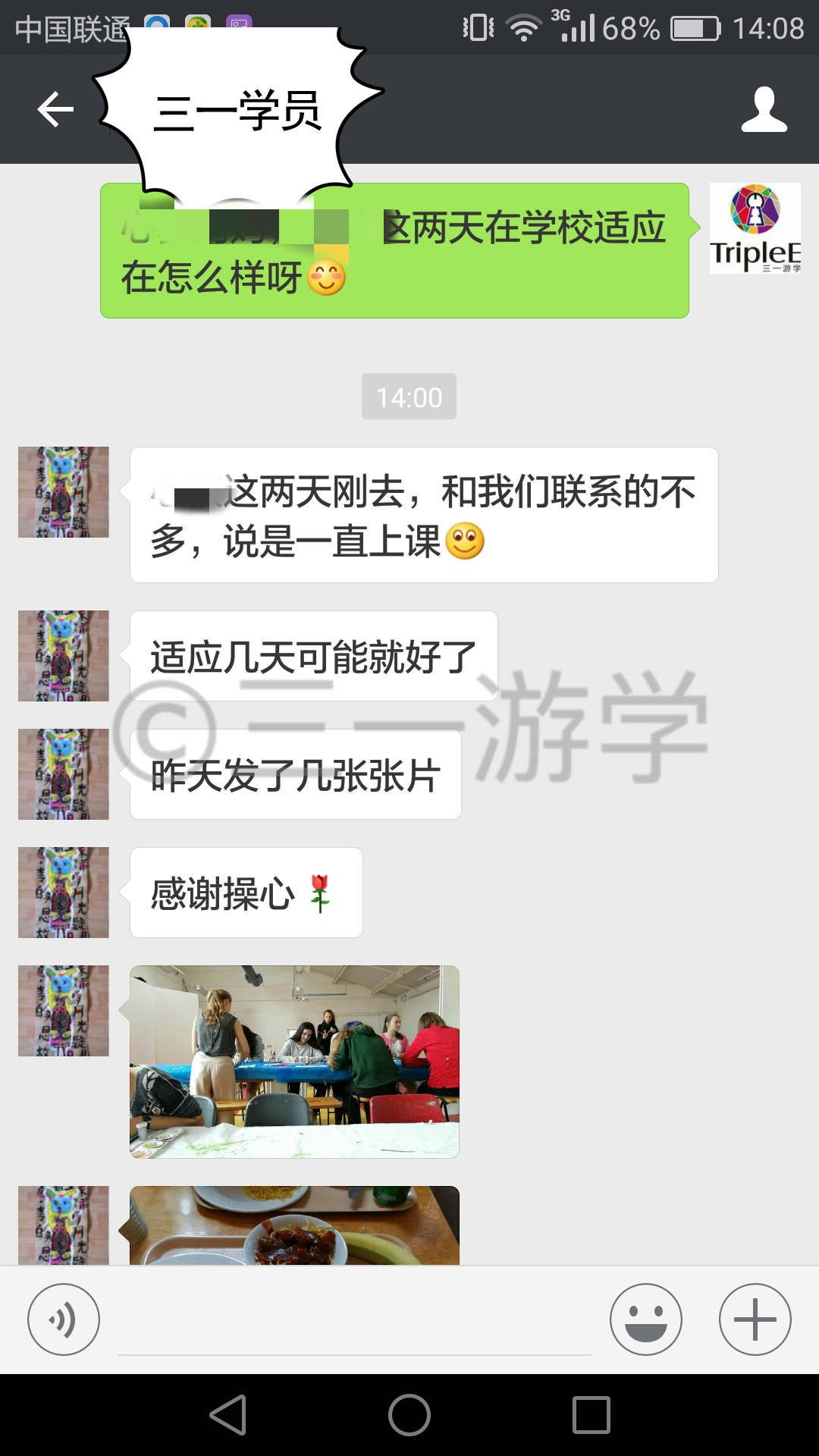This screenshot has height=1456, width=819.
Task: Tap the system home button
Action: (x=409, y=1415)
